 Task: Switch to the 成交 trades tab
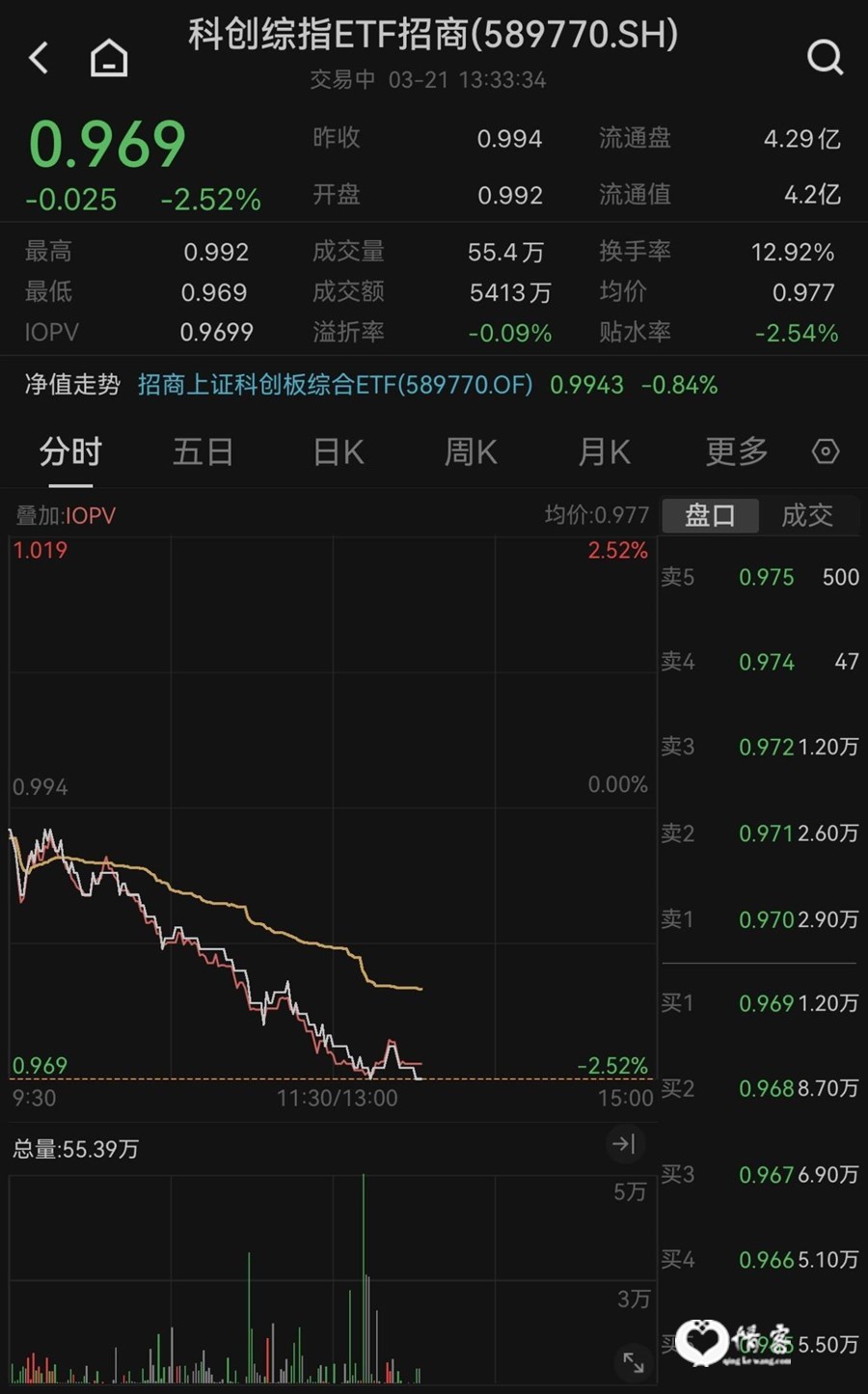807,515
